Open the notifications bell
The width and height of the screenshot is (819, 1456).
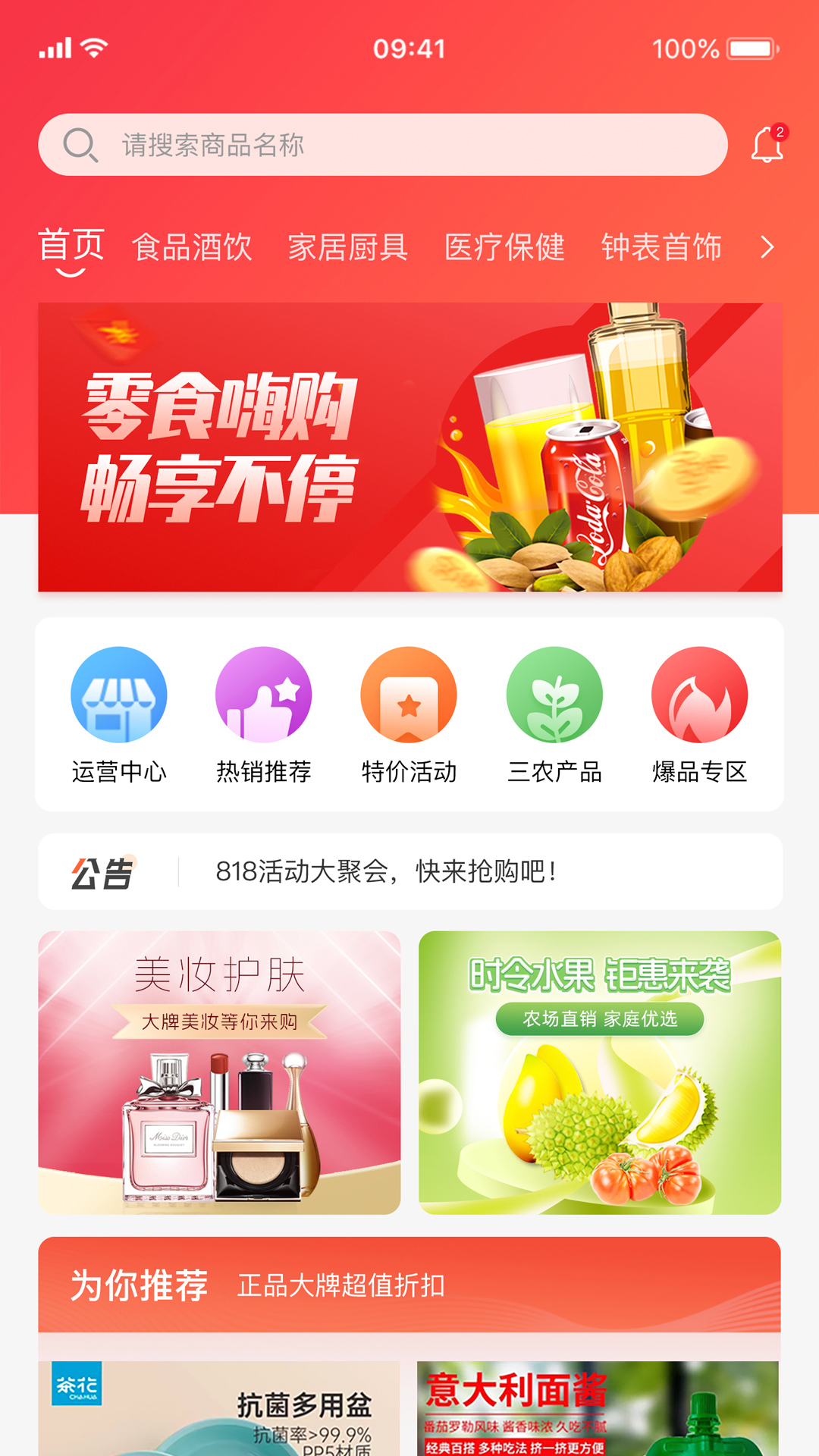point(767,144)
